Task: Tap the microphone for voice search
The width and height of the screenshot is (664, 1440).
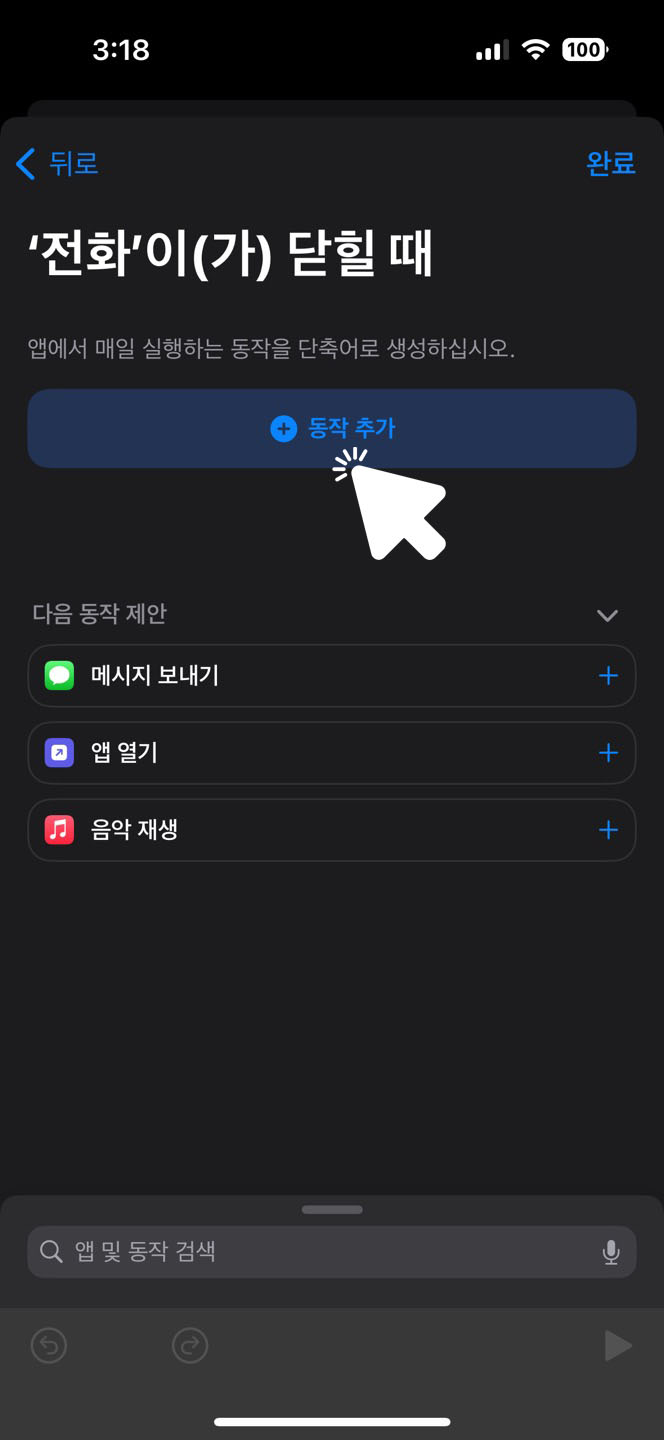Action: [611, 1252]
